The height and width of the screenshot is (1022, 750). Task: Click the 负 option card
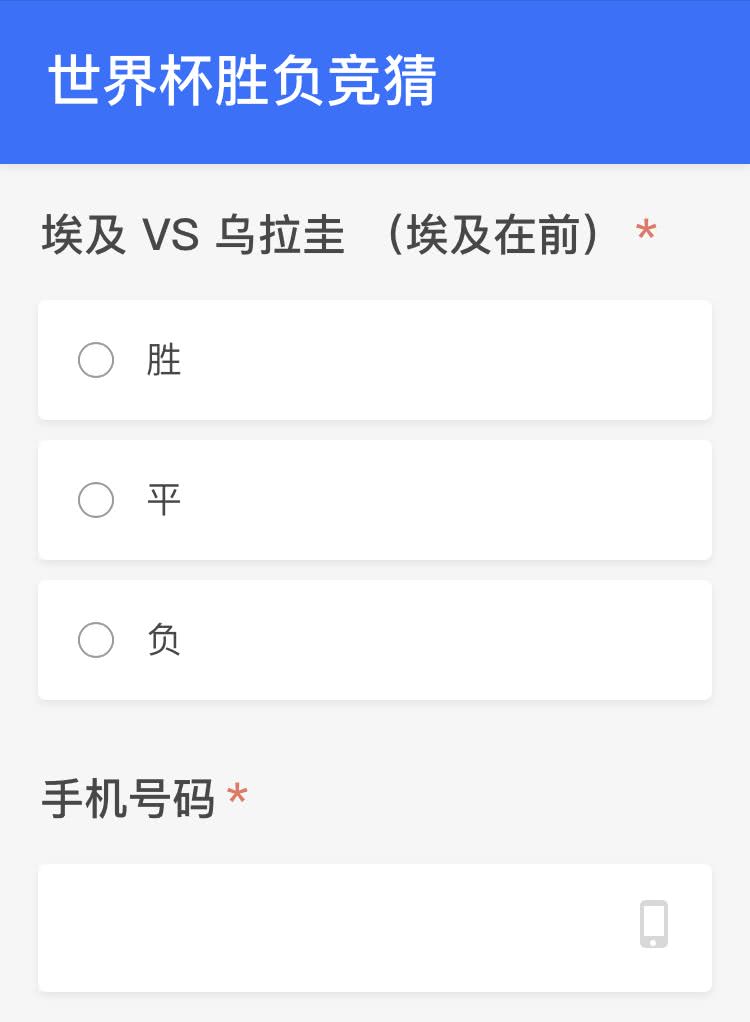(x=375, y=640)
